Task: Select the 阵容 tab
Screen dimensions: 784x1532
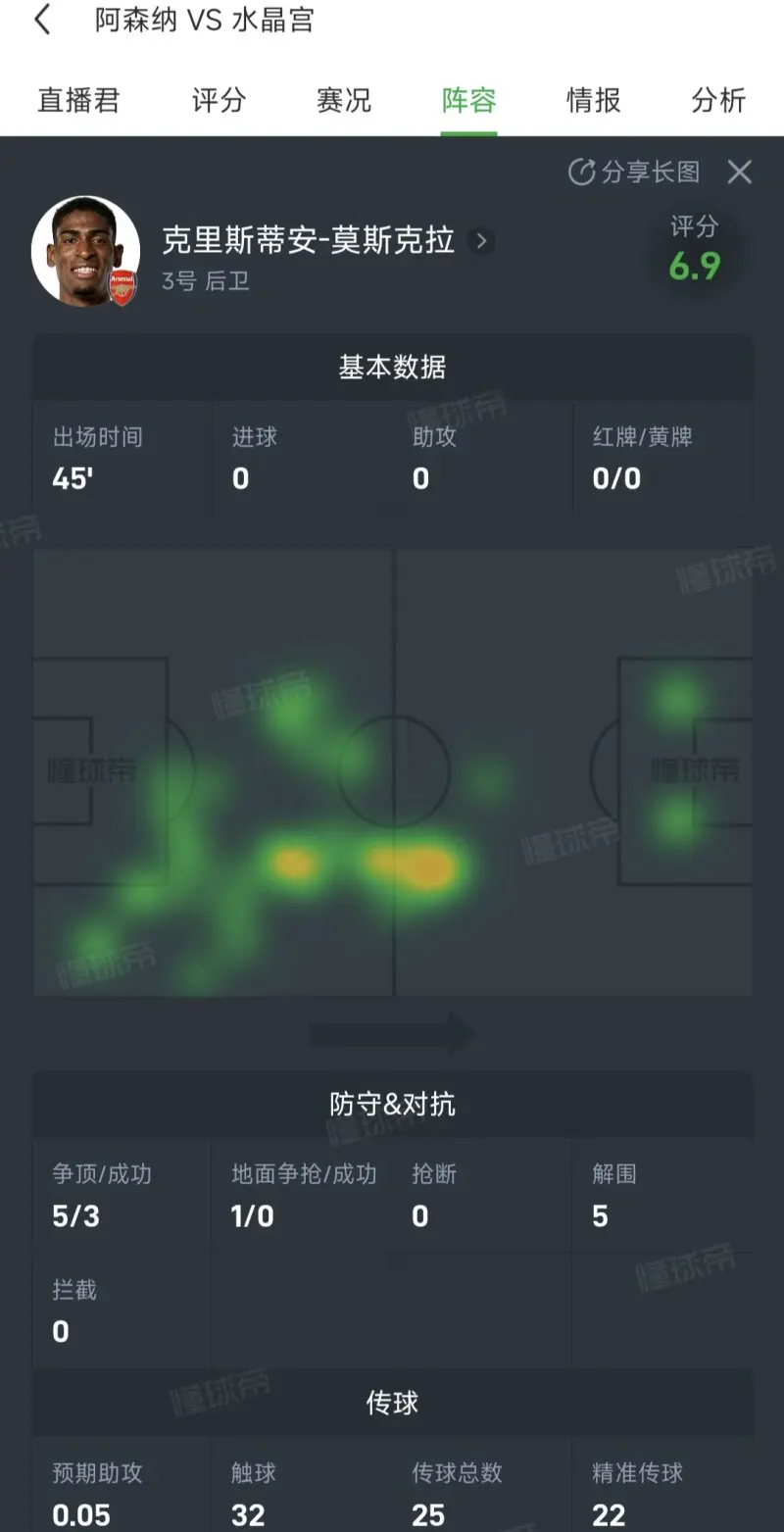Action: tap(468, 100)
